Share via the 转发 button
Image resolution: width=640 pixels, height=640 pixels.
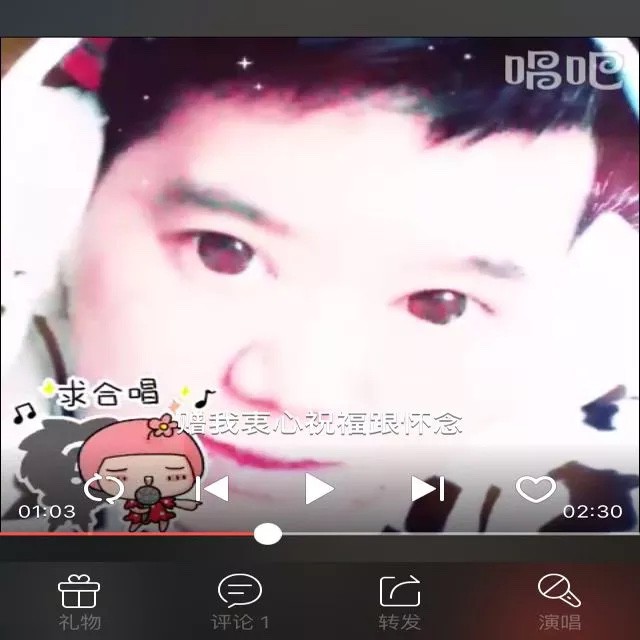400,602
